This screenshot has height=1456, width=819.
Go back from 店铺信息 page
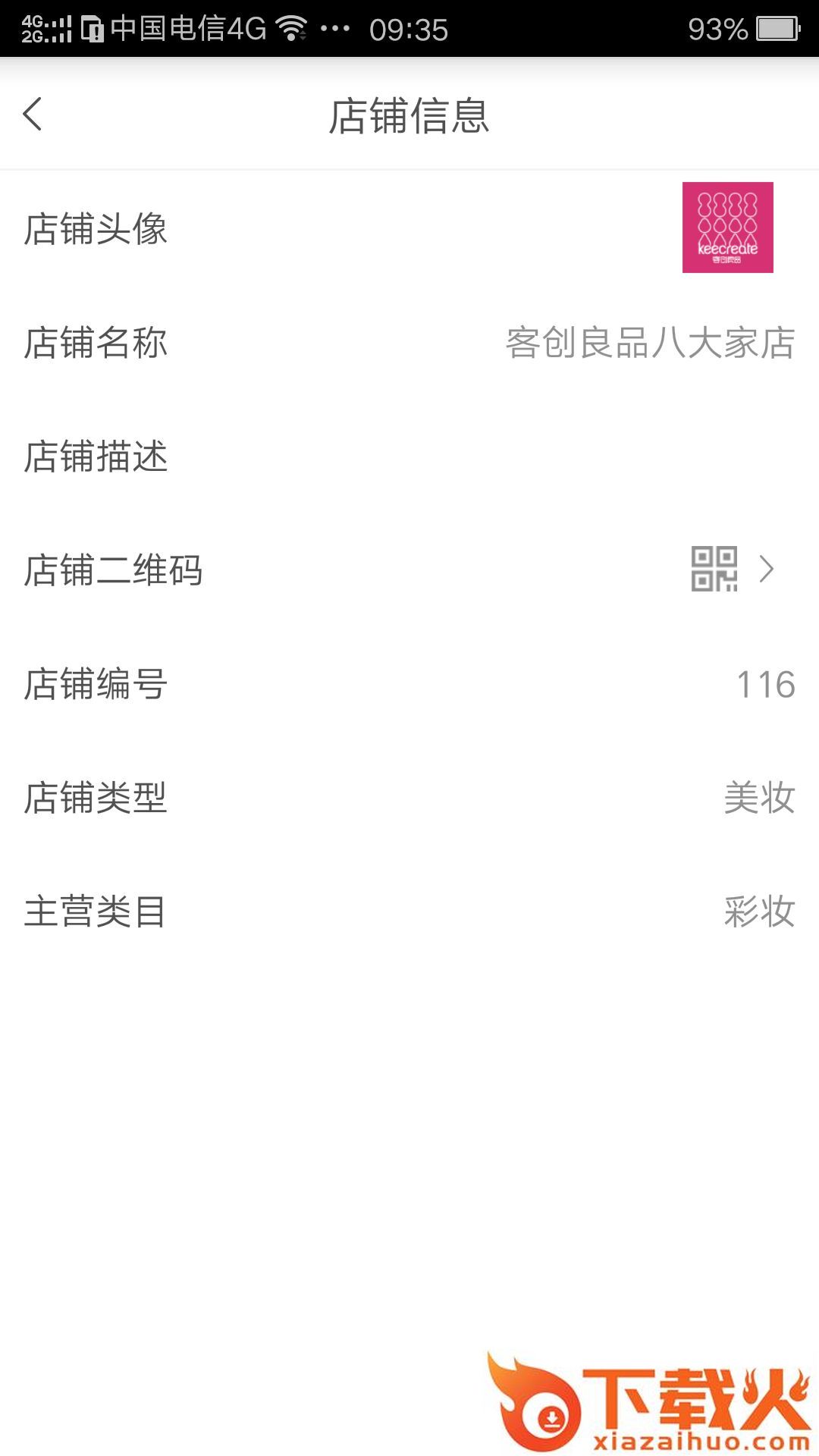(x=33, y=115)
